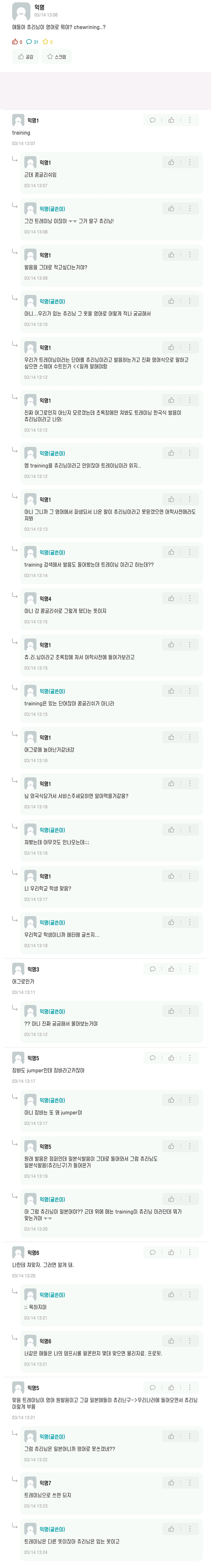The height and width of the screenshot is (1568, 211).
Task: Reply to 익명3's comment '어그로인가'
Action: point(153,969)
